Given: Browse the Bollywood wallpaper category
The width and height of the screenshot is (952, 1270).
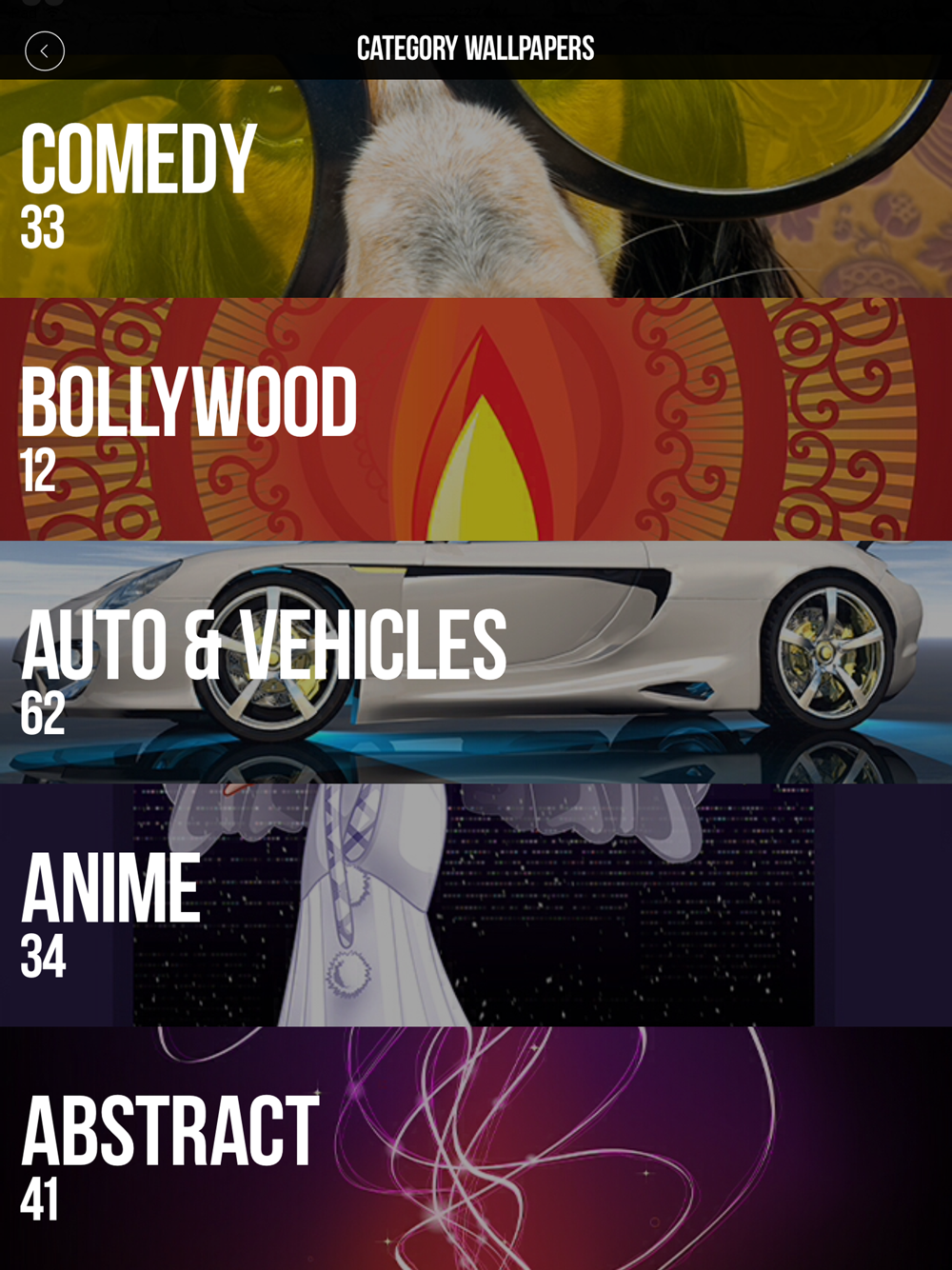Looking at the screenshot, I should click(476, 420).
